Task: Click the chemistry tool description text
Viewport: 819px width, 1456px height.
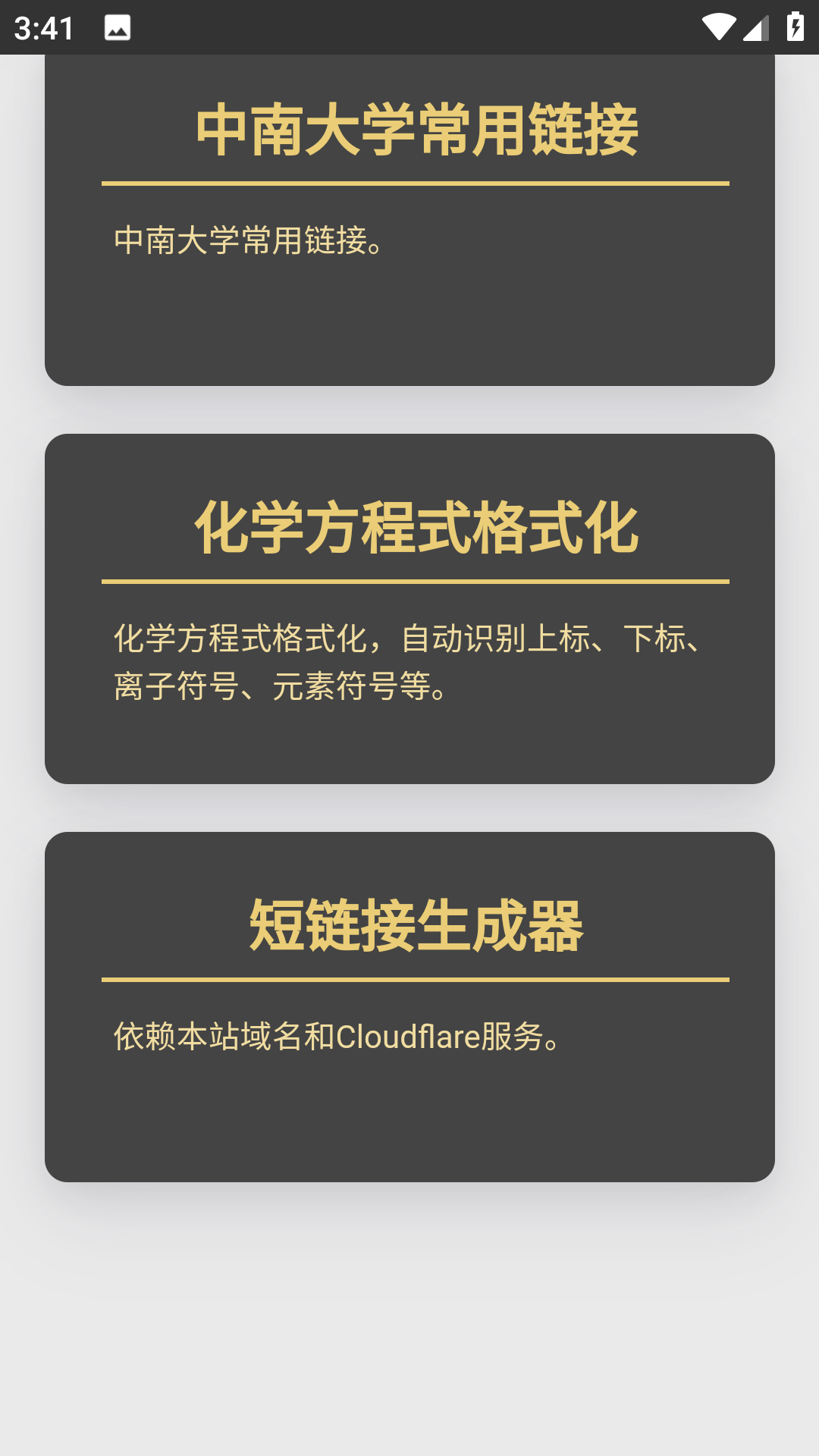Action: click(x=409, y=660)
